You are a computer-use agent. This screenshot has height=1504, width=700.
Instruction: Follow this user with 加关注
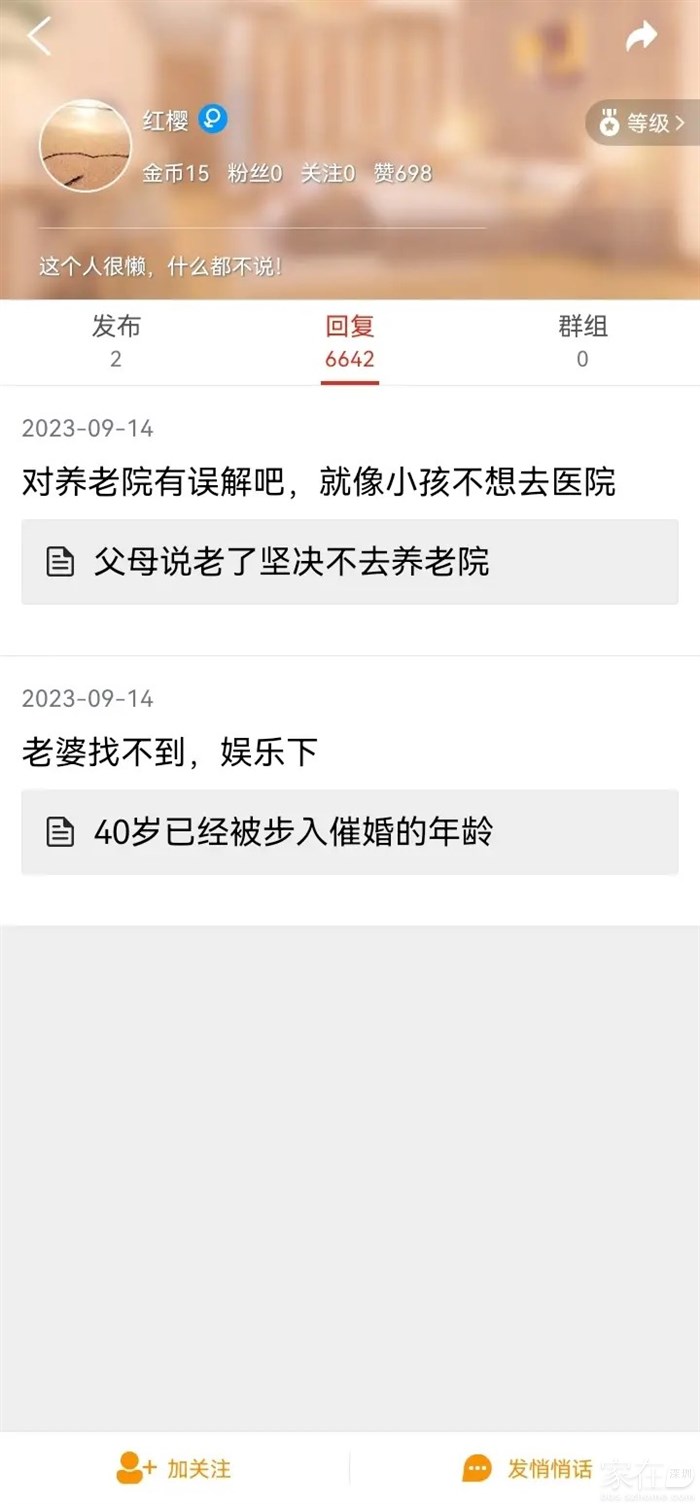pyautogui.click(x=175, y=1468)
